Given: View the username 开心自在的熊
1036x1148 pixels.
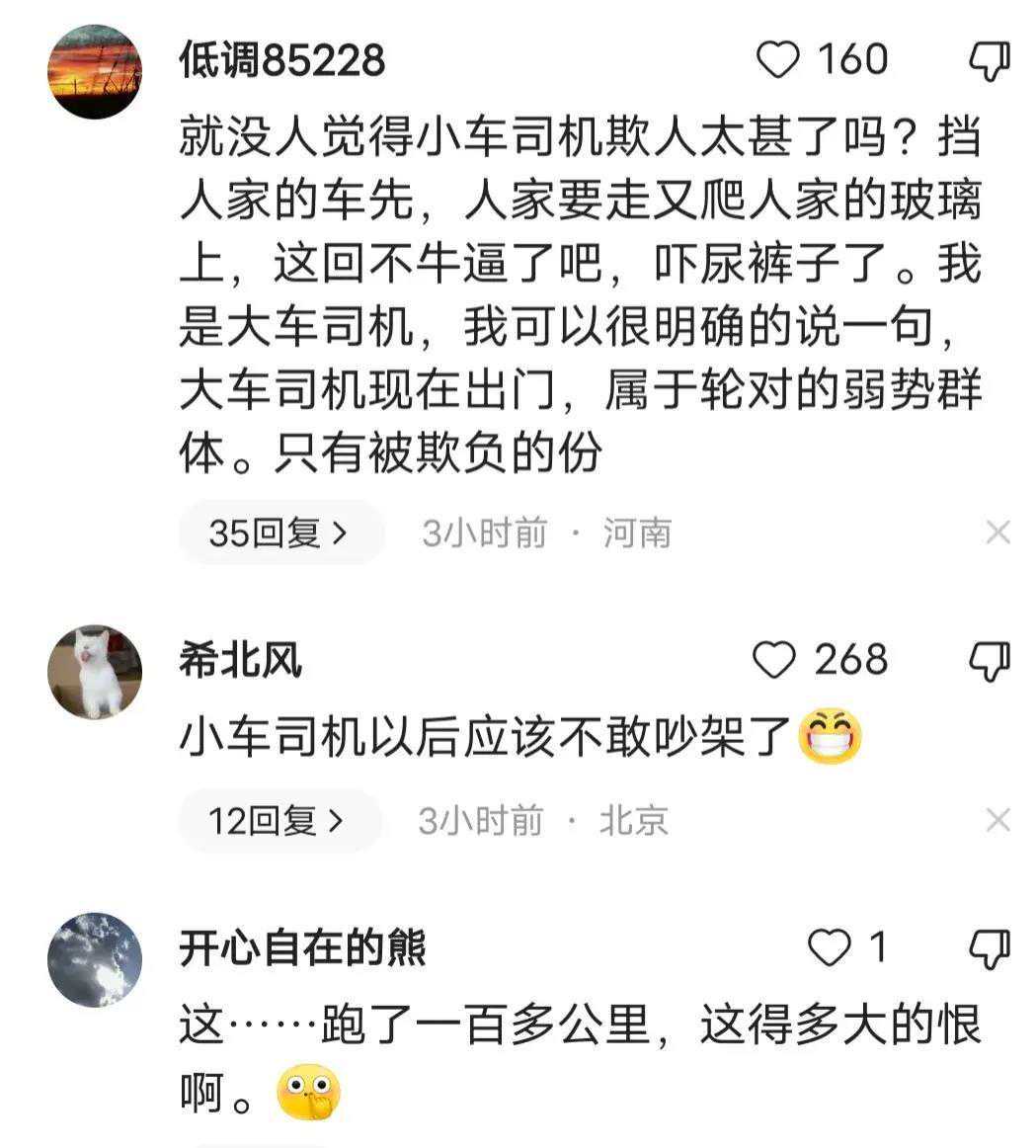Looking at the screenshot, I should click(302, 948).
